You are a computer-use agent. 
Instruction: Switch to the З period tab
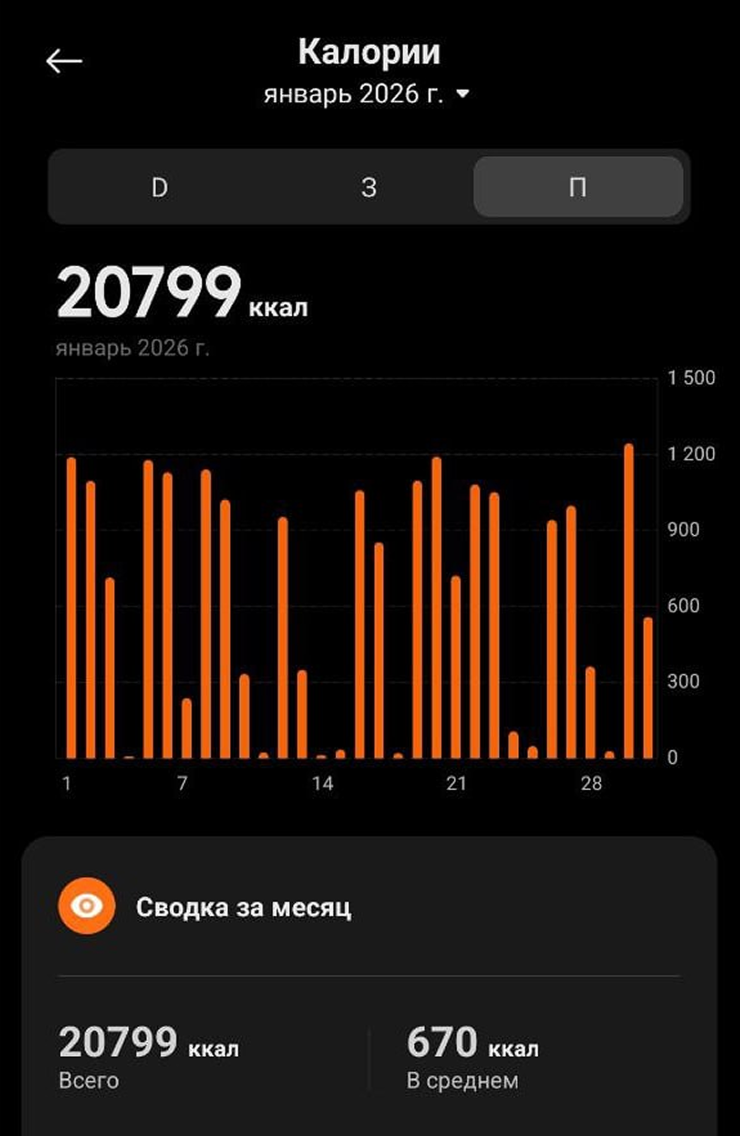click(x=369, y=187)
